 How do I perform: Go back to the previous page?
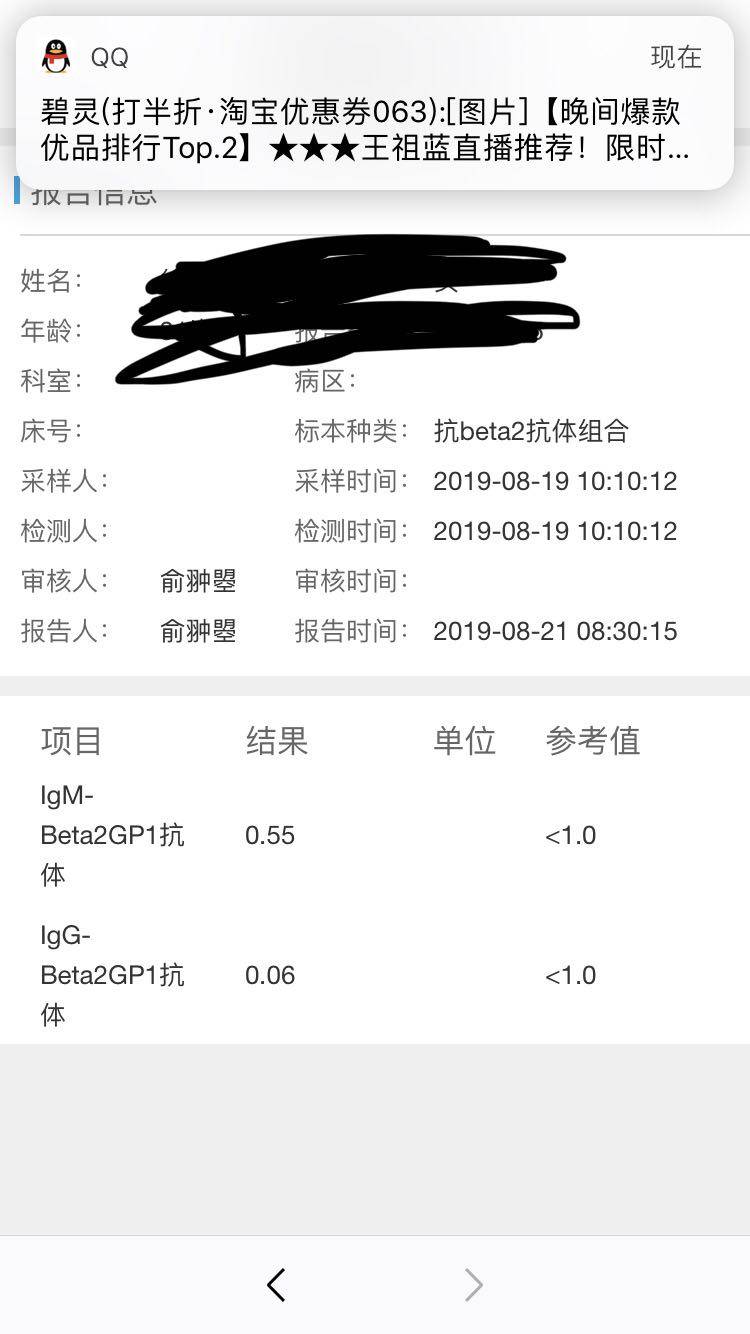(x=277, y=1285)
